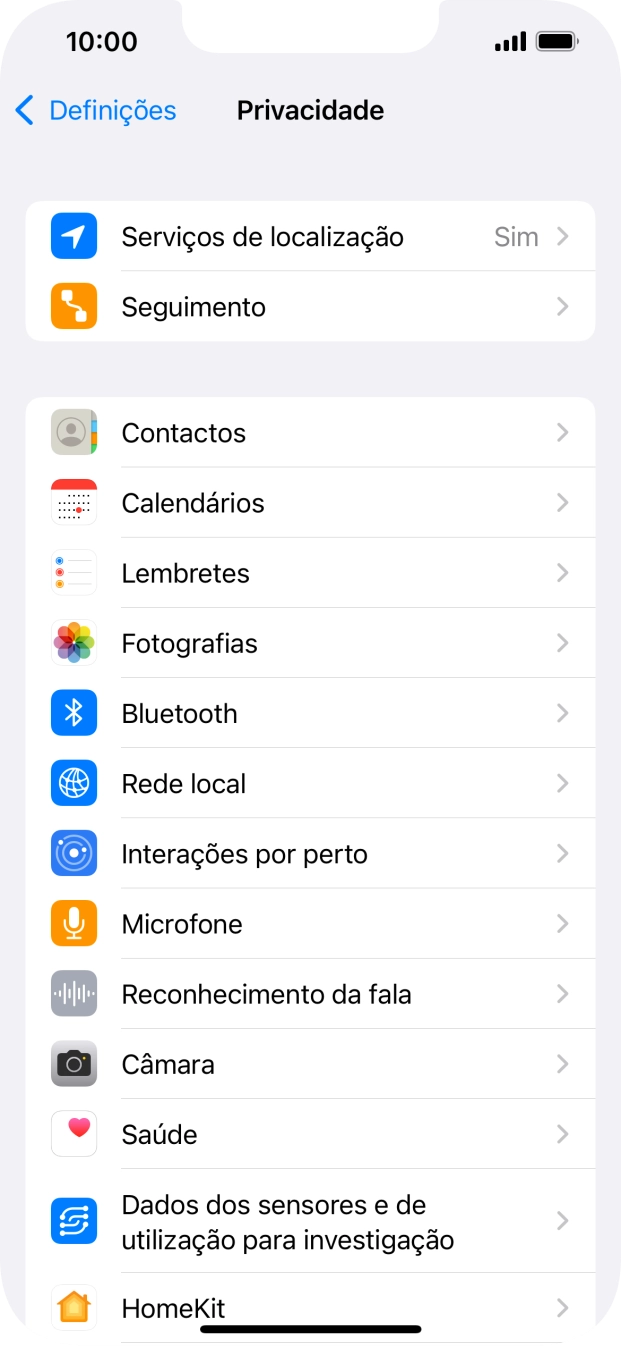Image resolution: width=621 pixels, height=1346 pixels.
Task: Select Rede local
Action: (310, 784)
